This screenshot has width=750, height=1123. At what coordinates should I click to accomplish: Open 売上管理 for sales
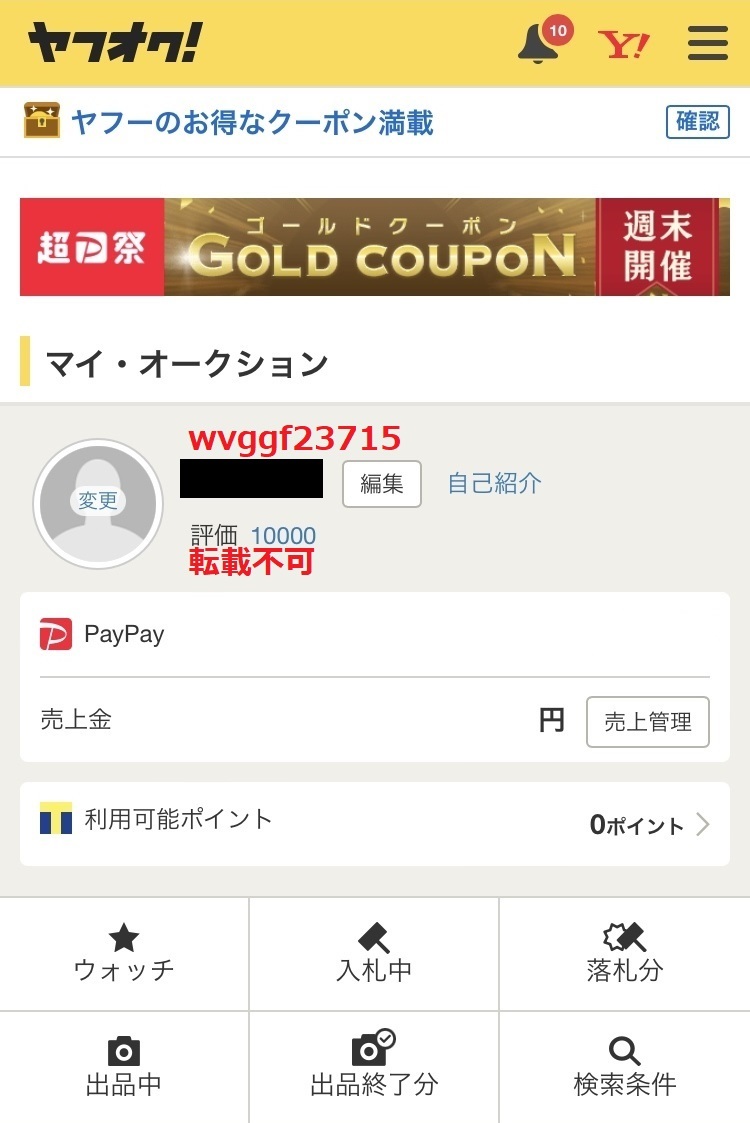(647, 722)
